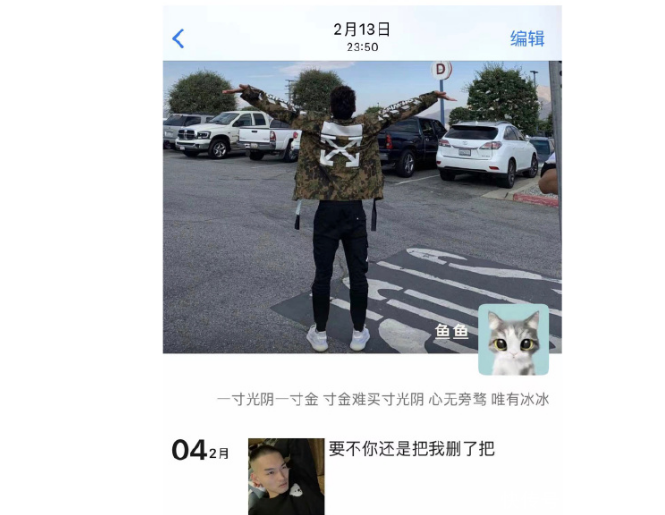Image resolution: width=665 pixels, height=515 pixels.
Task: Open the 04 February post photo
Action: point(286,476)
